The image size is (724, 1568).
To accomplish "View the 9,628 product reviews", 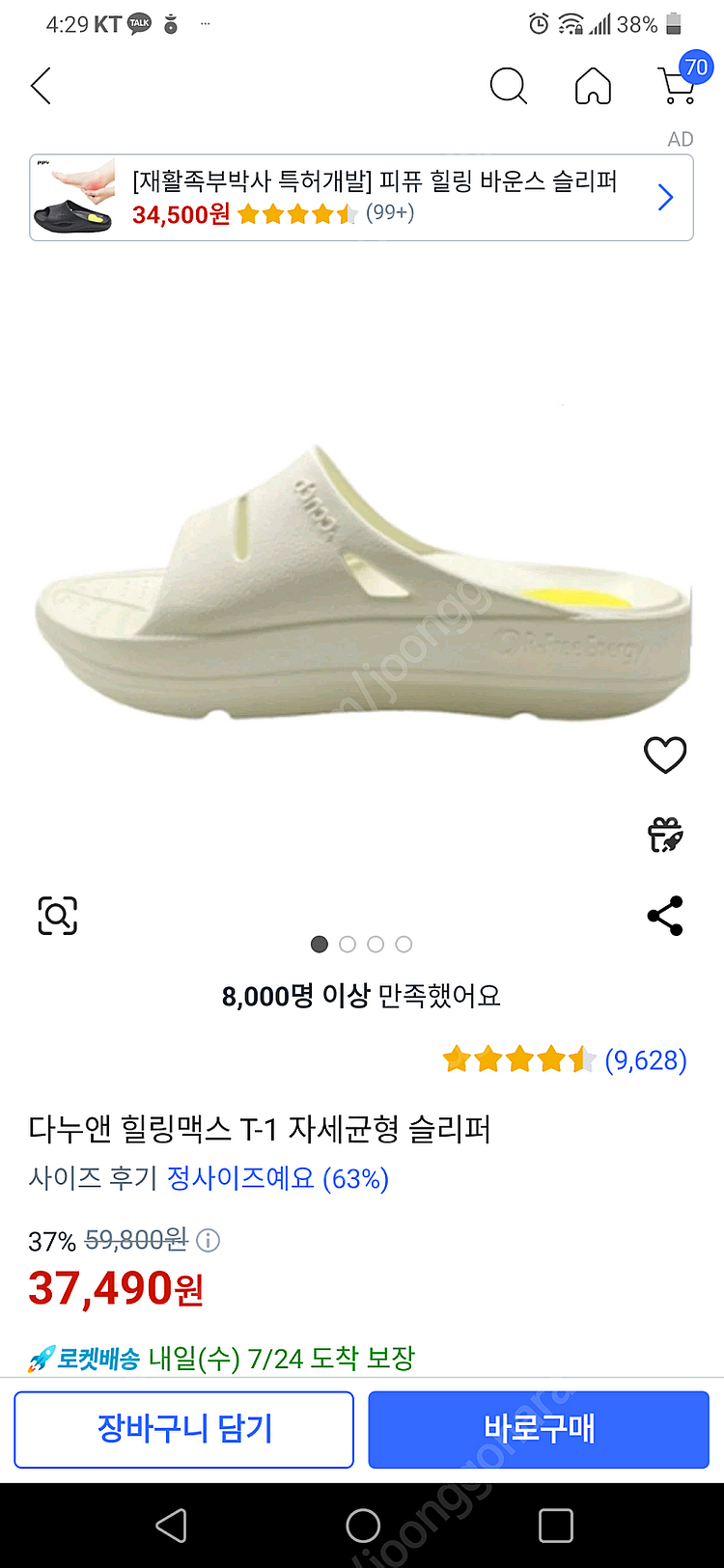I will (x=645, y=1060).
